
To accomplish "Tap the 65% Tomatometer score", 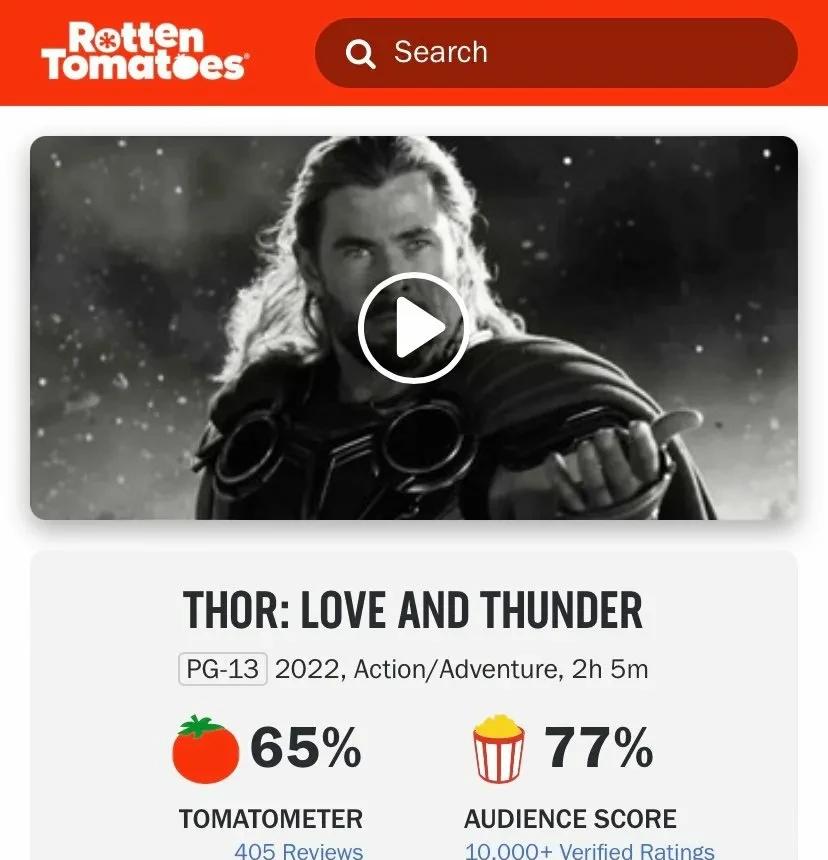I will [x=305, y=748].
